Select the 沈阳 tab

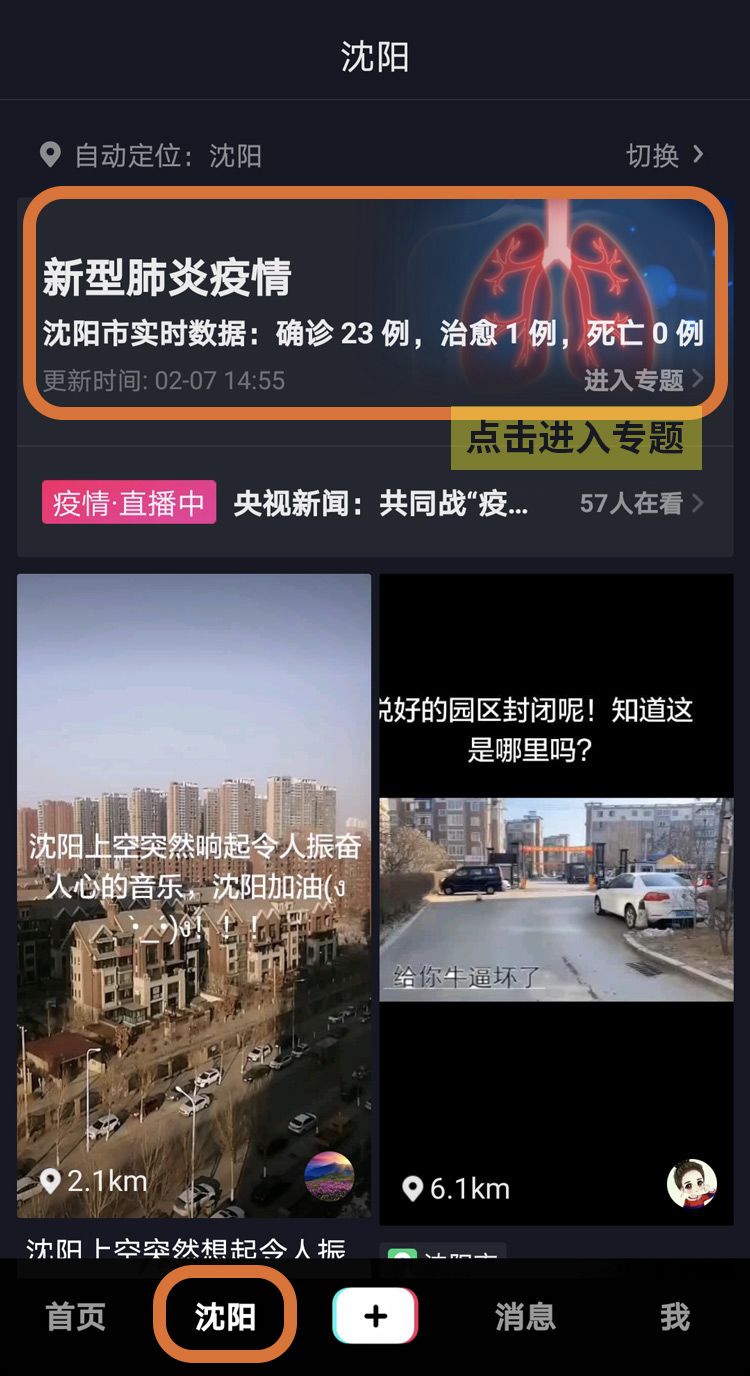coord(225,1317)
